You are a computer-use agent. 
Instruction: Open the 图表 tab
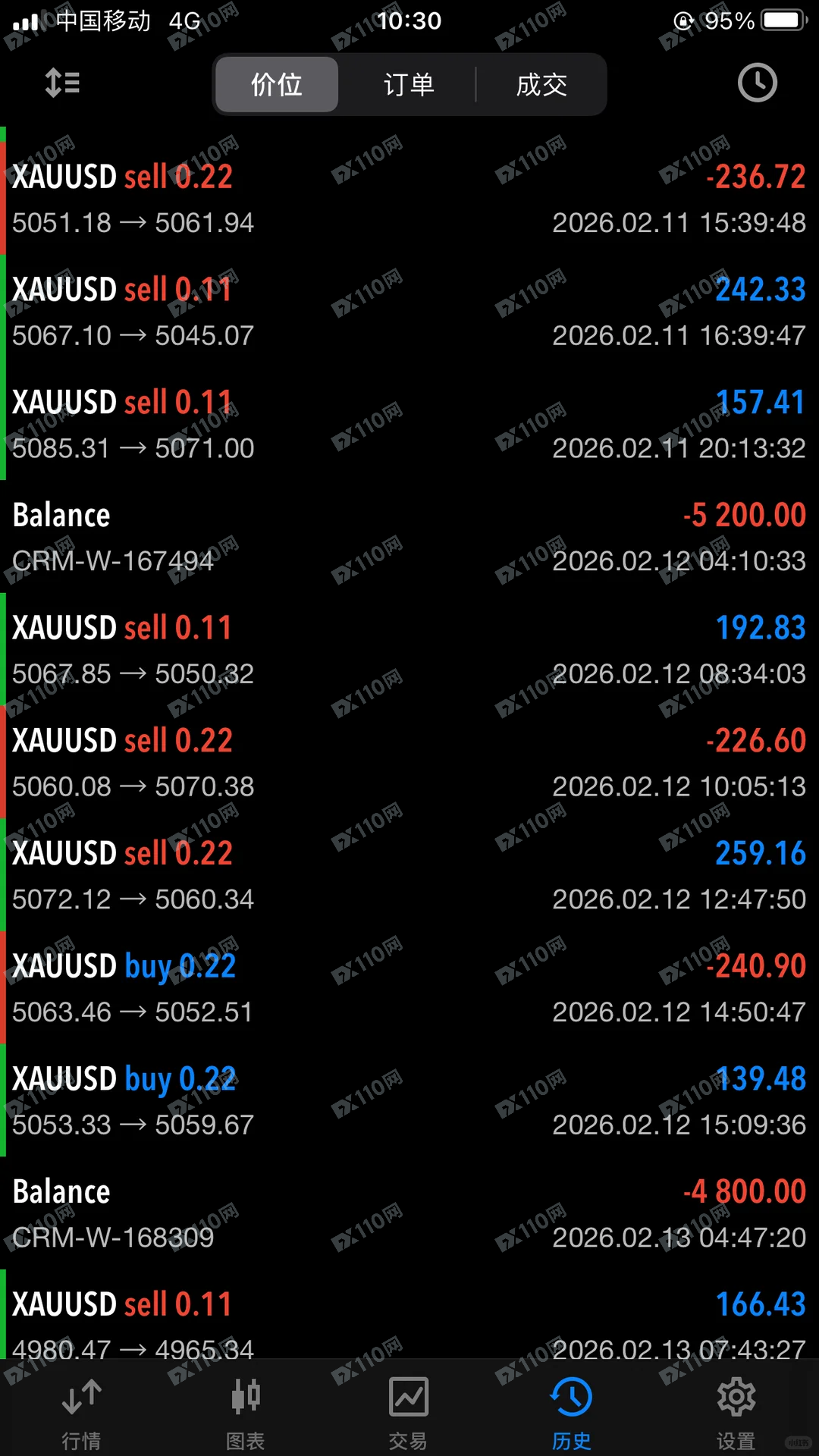click(245, 1412)
